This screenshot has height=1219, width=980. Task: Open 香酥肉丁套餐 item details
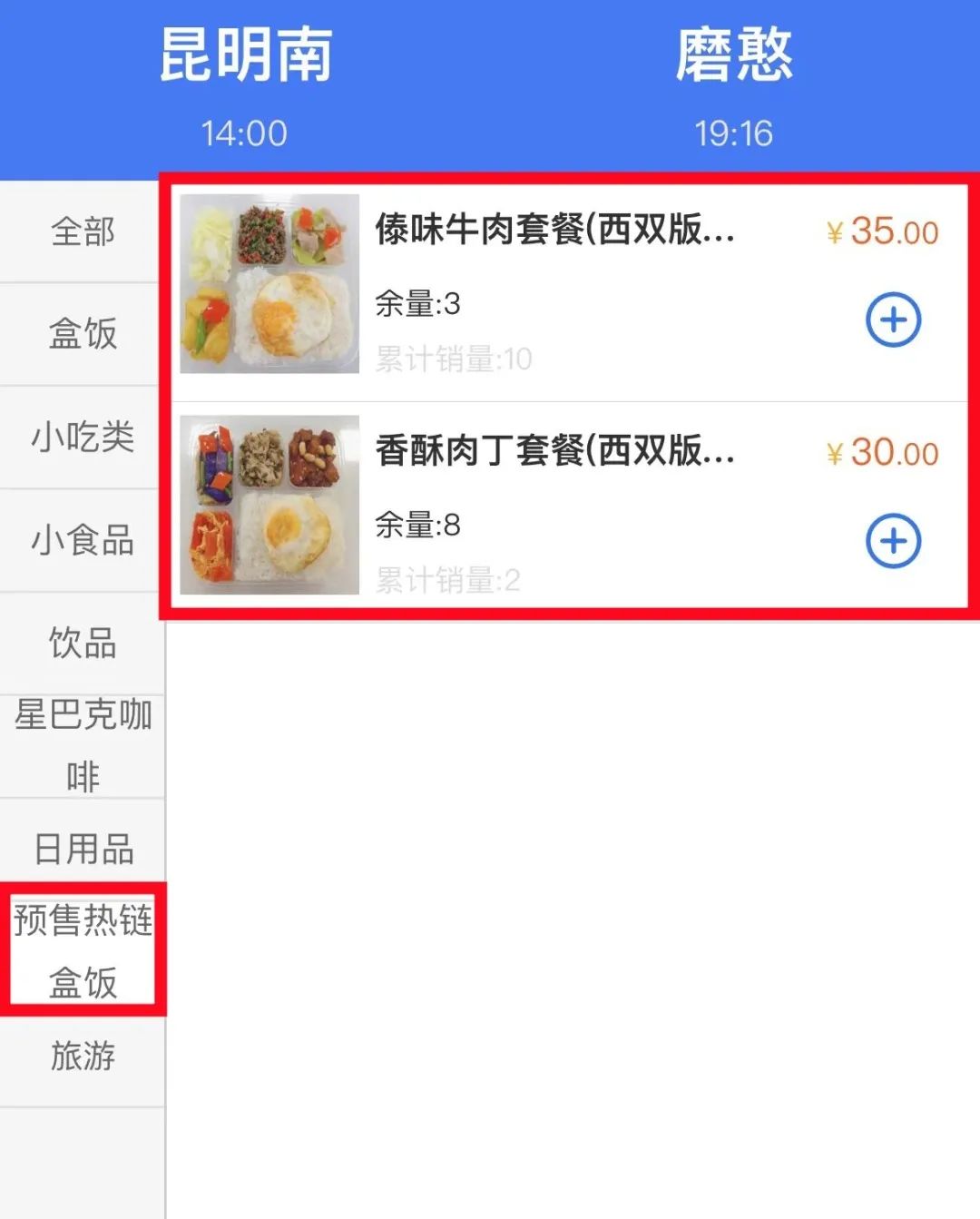[x=554, y=454]
